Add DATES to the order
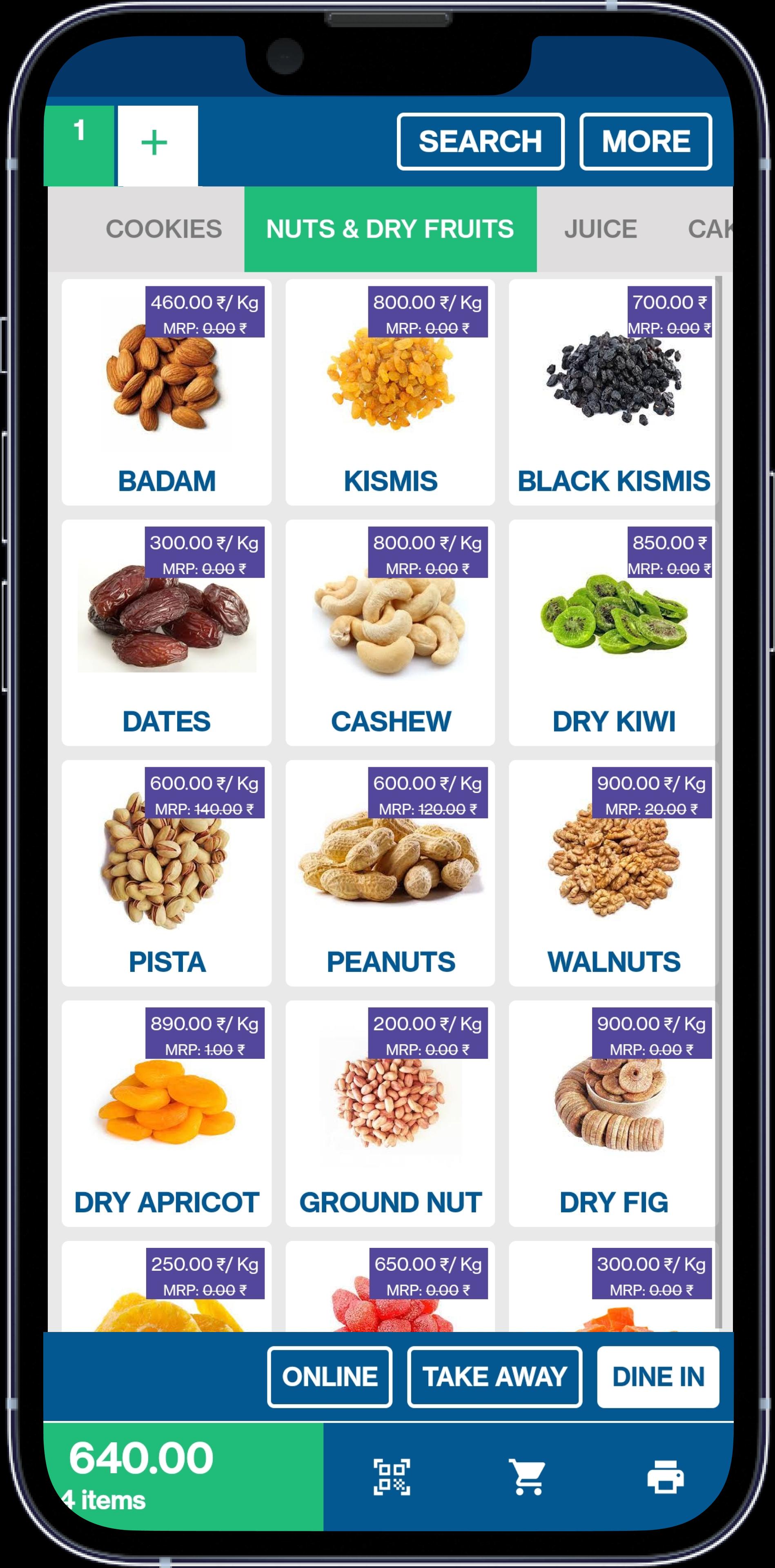The width and height of the screenshot is (775, 1568). pyautogui.click(x=166, y=633)
